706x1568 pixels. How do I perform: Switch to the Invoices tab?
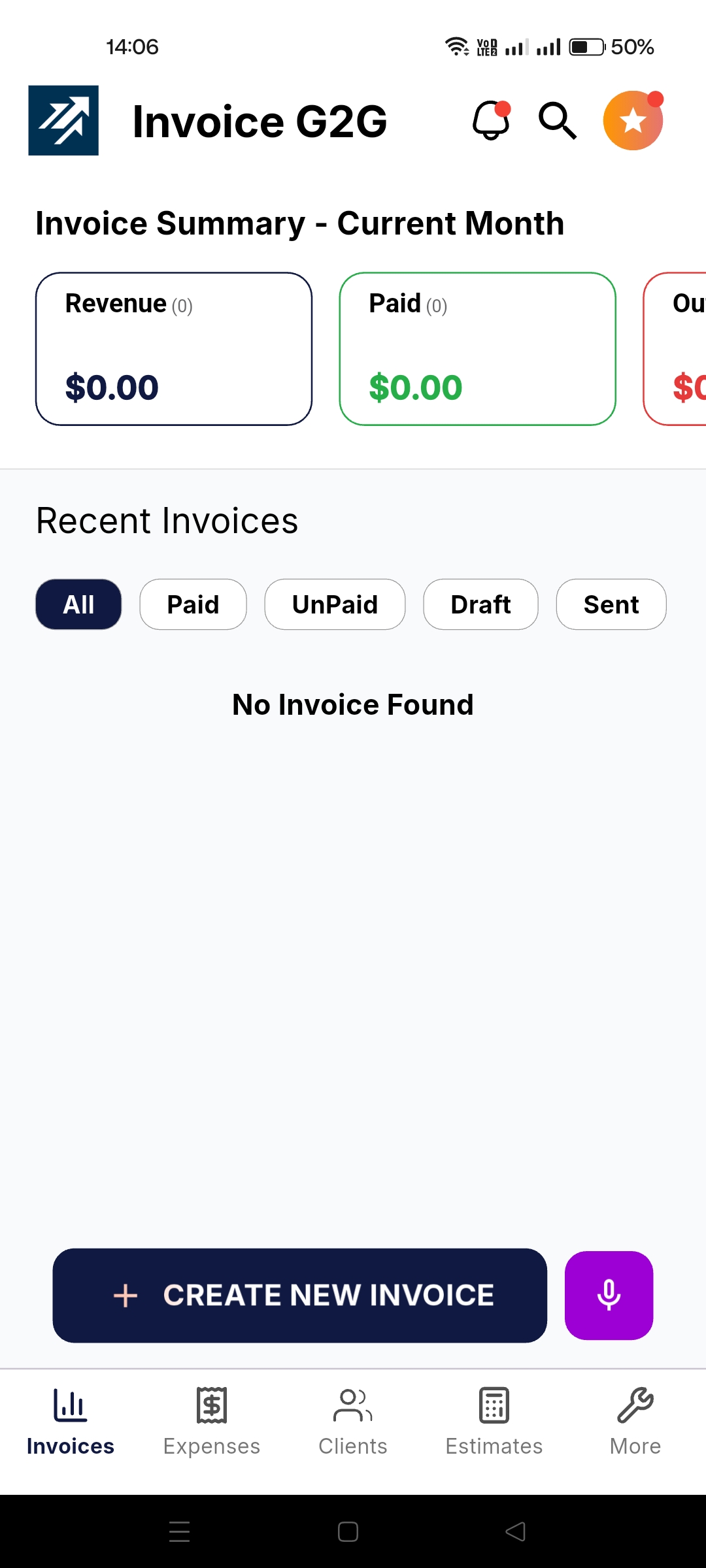pyautogui.click(x=71, y=1422)
